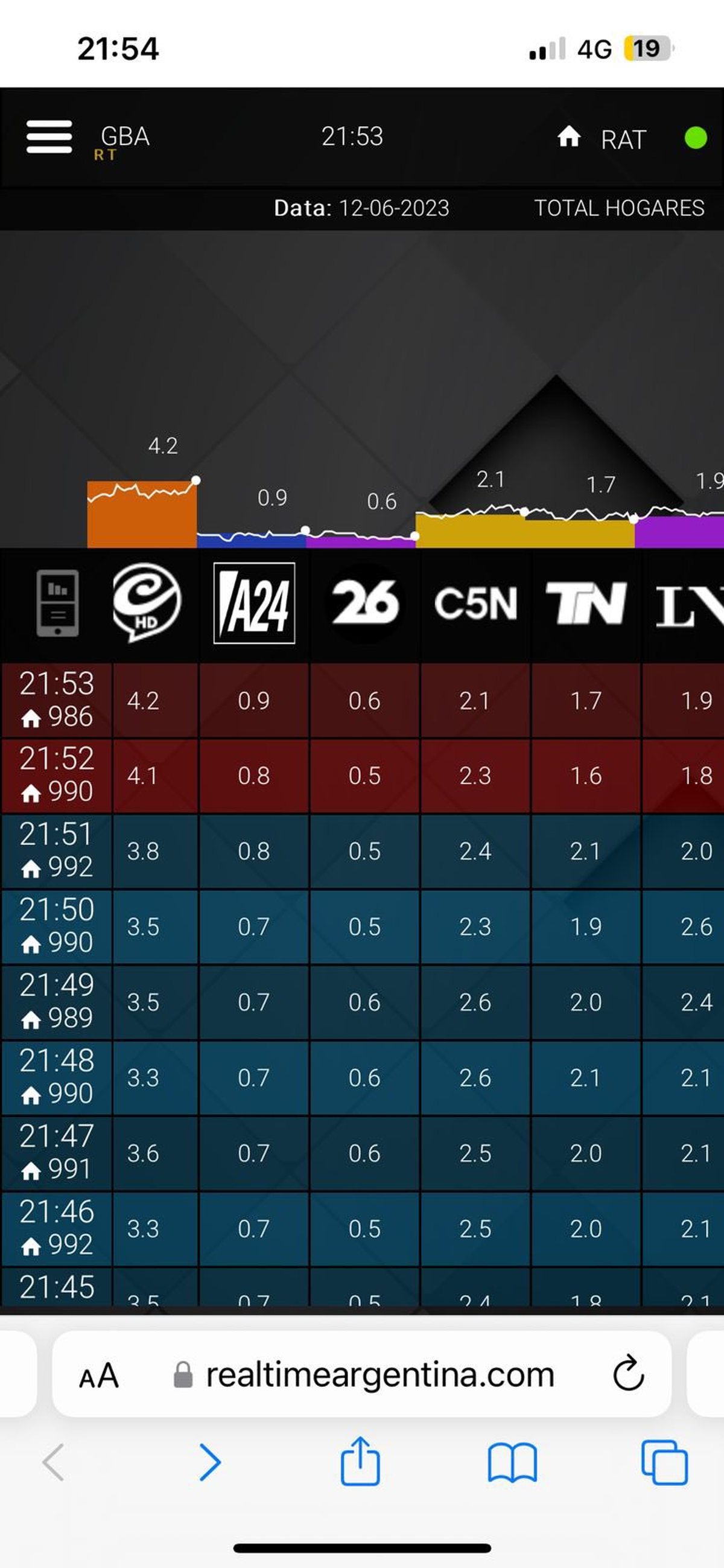Tap the home icon beside RAT
724x1568 pixels.
click(x=569, y=137)
